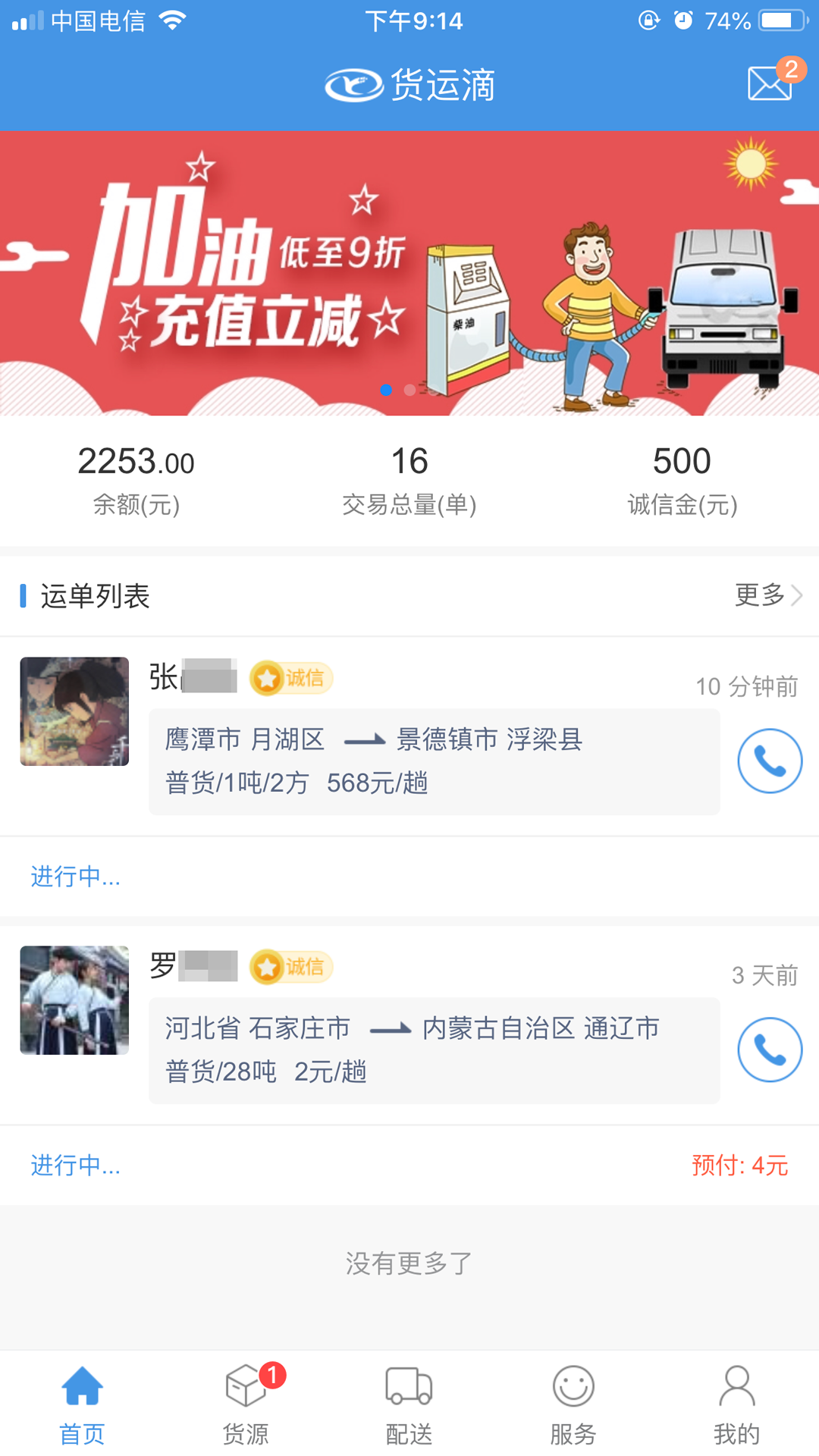View the 交易总量 transaction total
The width and height of the screenshot is (819, 1456).
(409, 479)
